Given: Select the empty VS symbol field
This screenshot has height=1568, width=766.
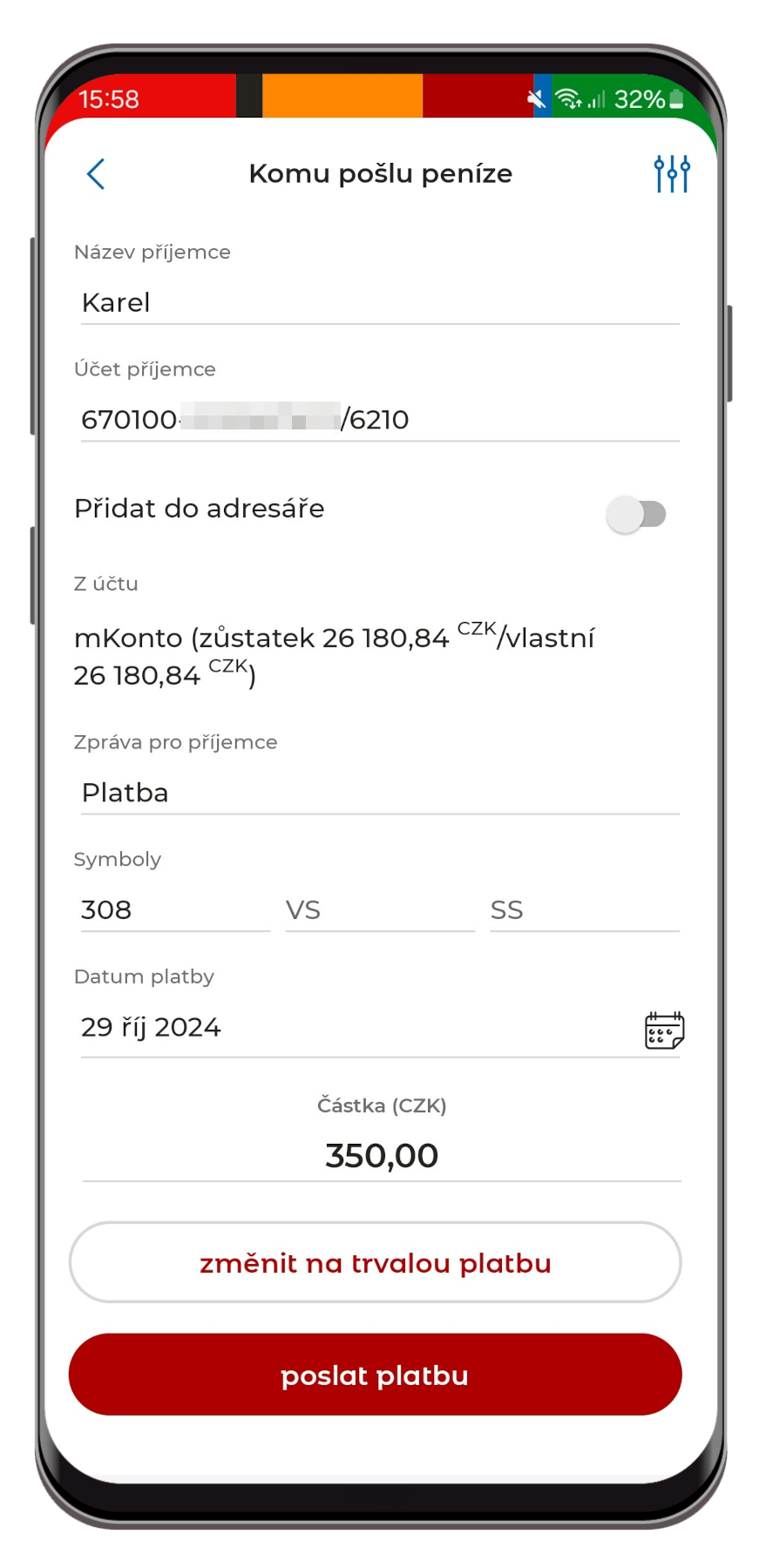Looking at the screenshot, I should click(379, 909).
